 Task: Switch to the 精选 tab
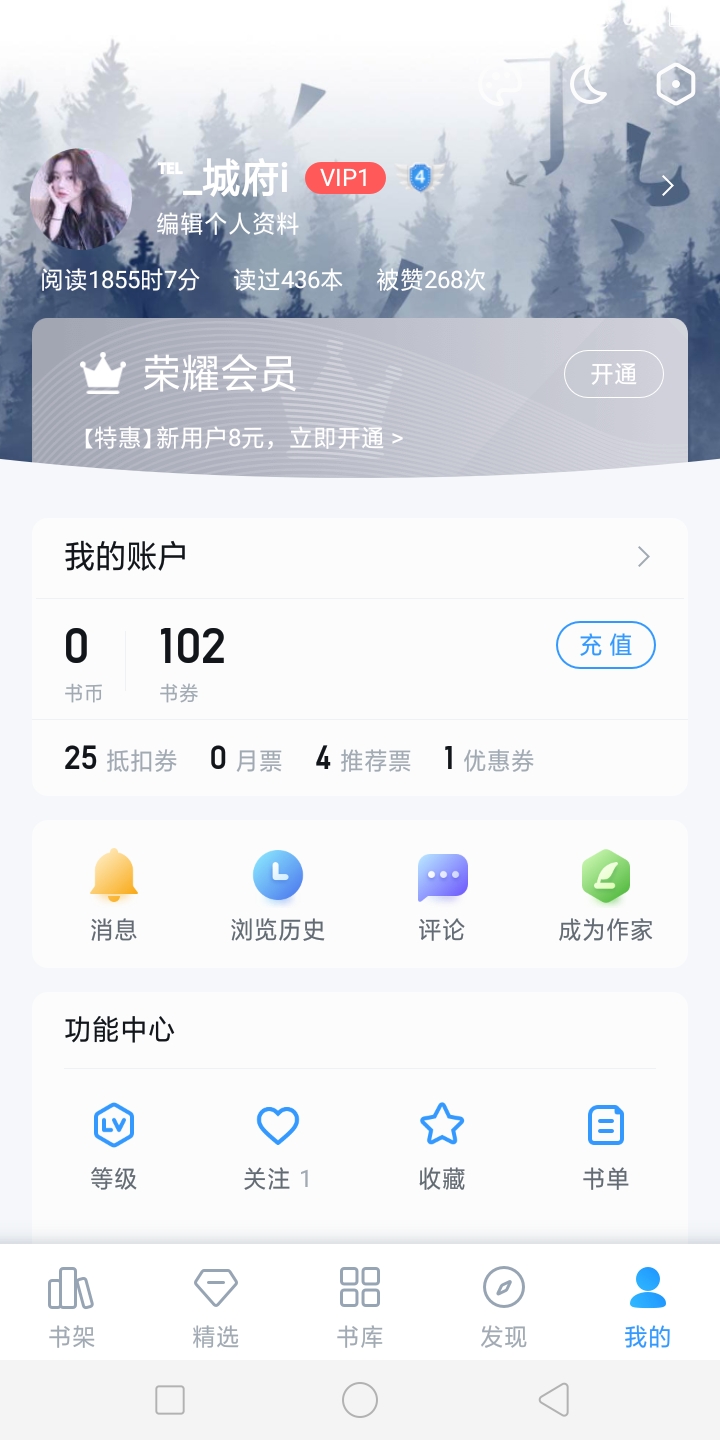(x=216, y=1306)
